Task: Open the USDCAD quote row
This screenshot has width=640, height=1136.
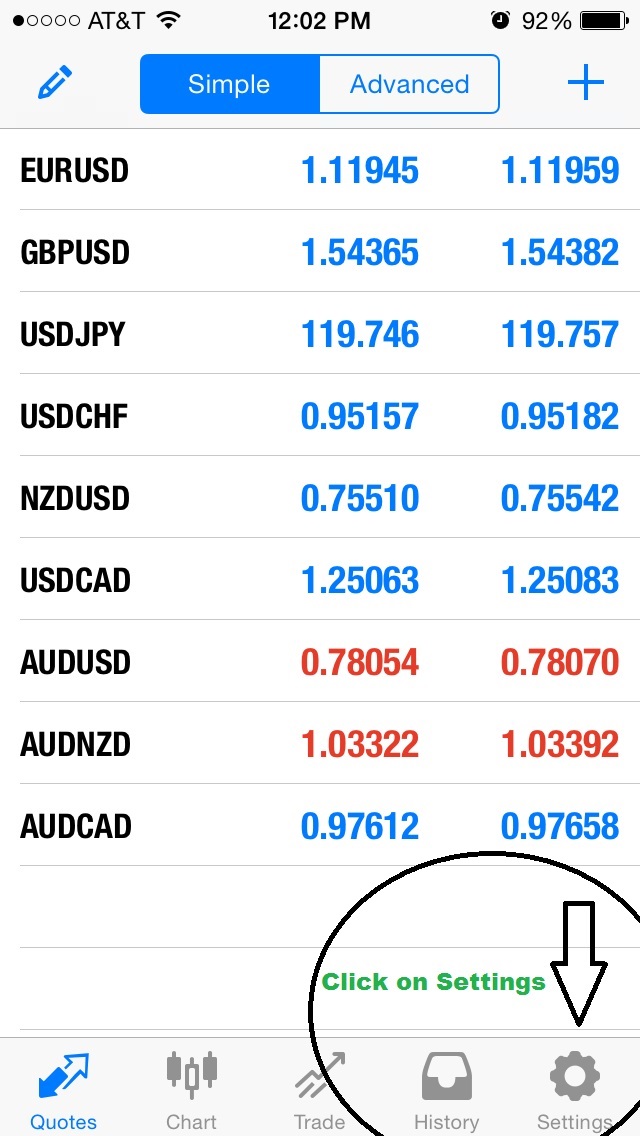Action: [320, 579]
